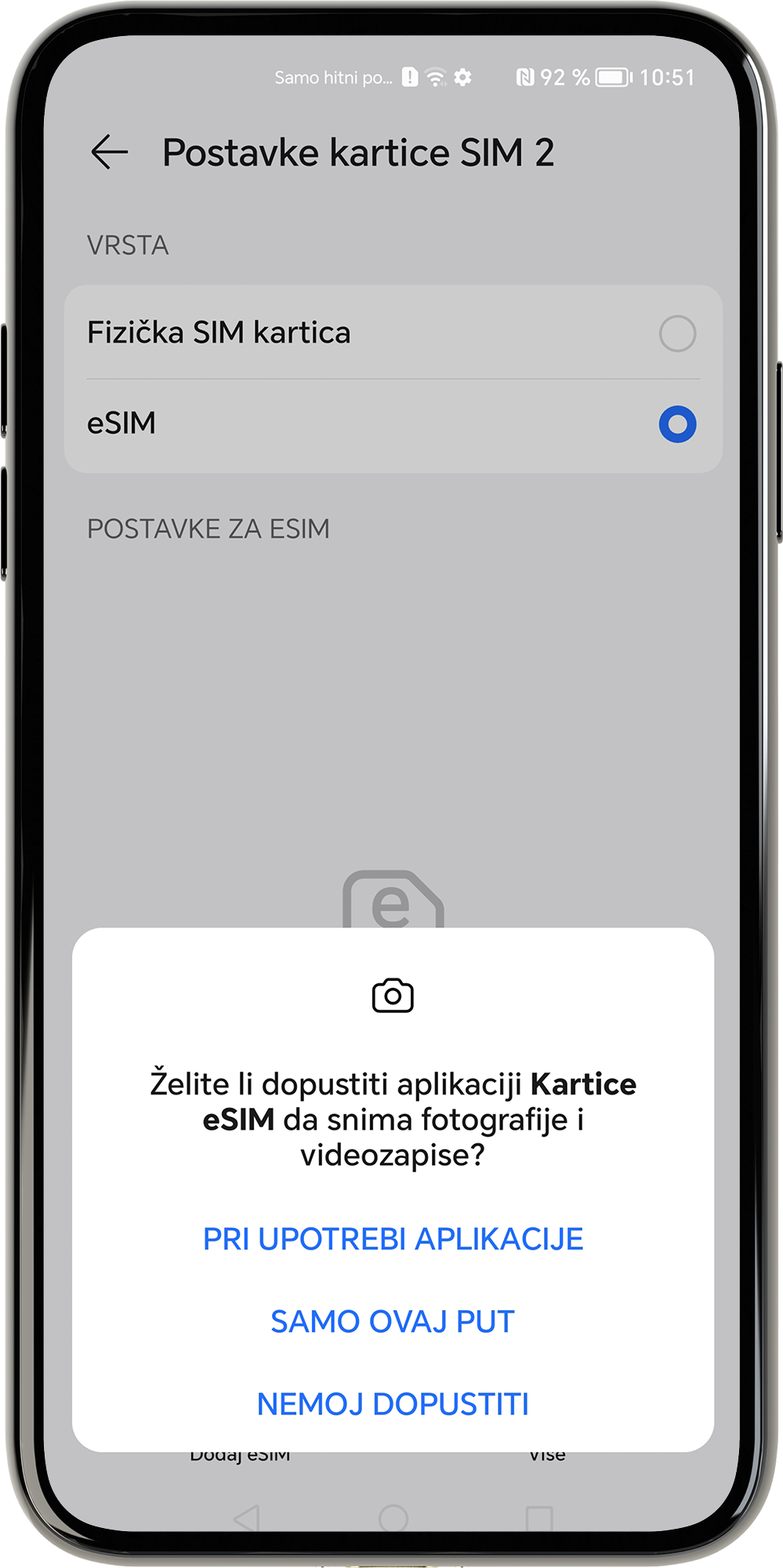The image size is (783, 1568).
Task: Deny camera access with 'Nemoj dopustiti'
Action: point(393,1404)
